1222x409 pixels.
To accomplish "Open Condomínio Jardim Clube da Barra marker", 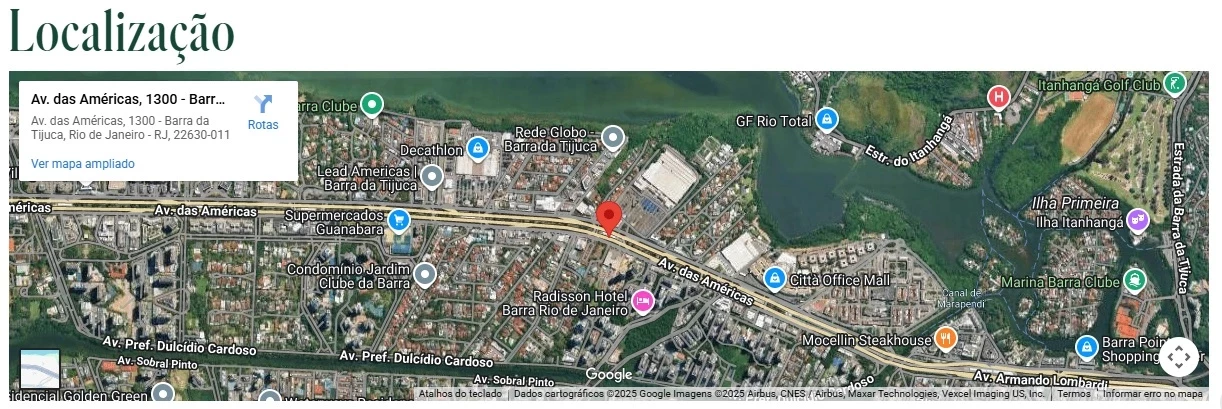I will (x=425, y=274).
